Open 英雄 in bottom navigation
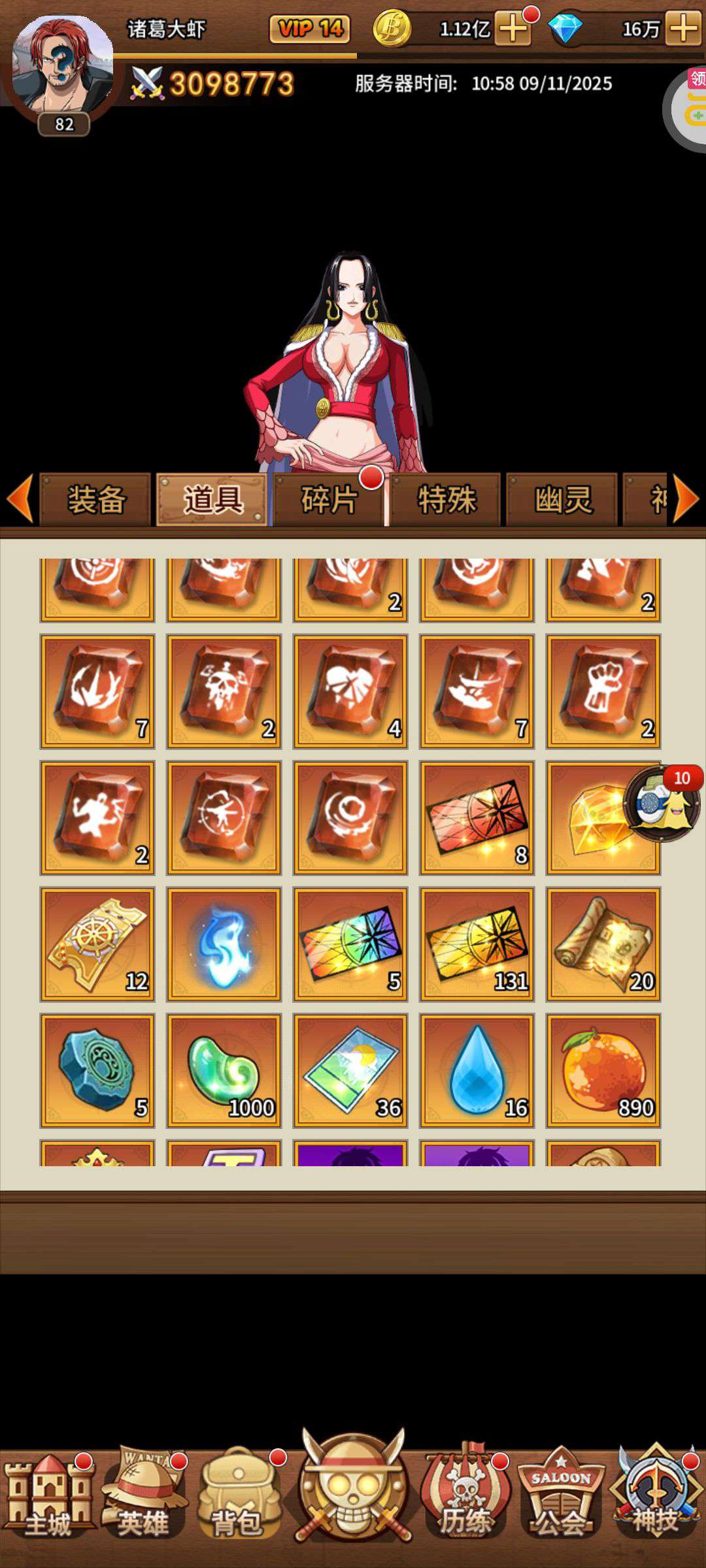The image size is (706, 1568). 144,1496
